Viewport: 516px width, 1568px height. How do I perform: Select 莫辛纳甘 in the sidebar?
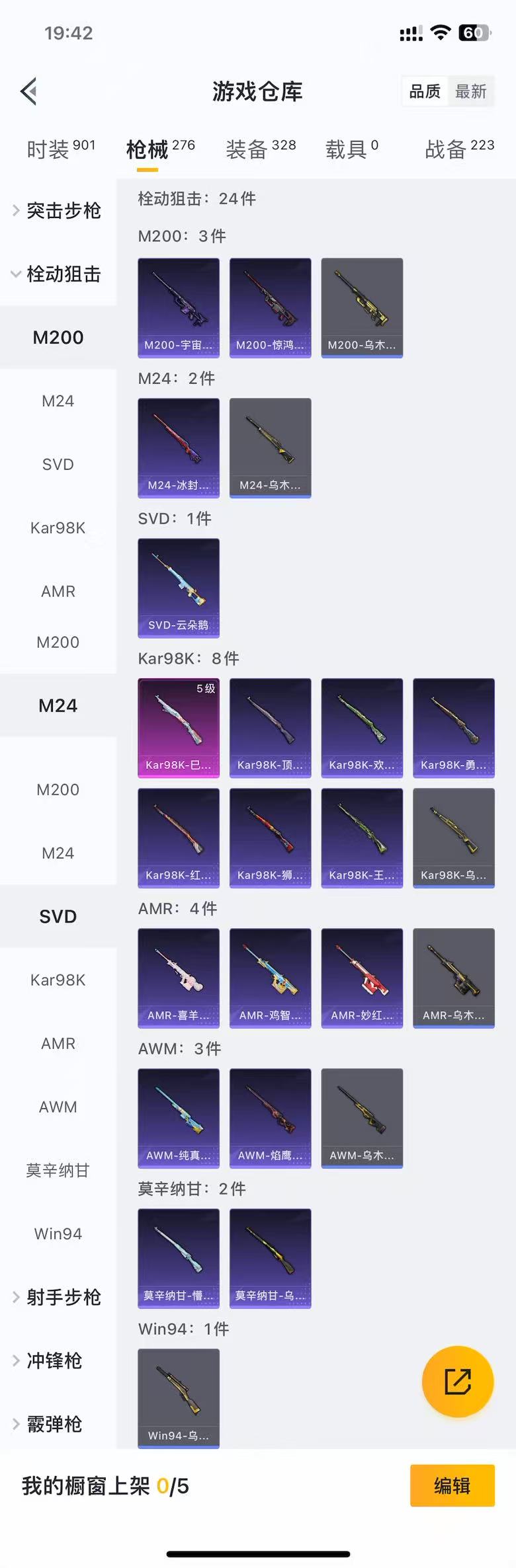(x=58, y=1170)
